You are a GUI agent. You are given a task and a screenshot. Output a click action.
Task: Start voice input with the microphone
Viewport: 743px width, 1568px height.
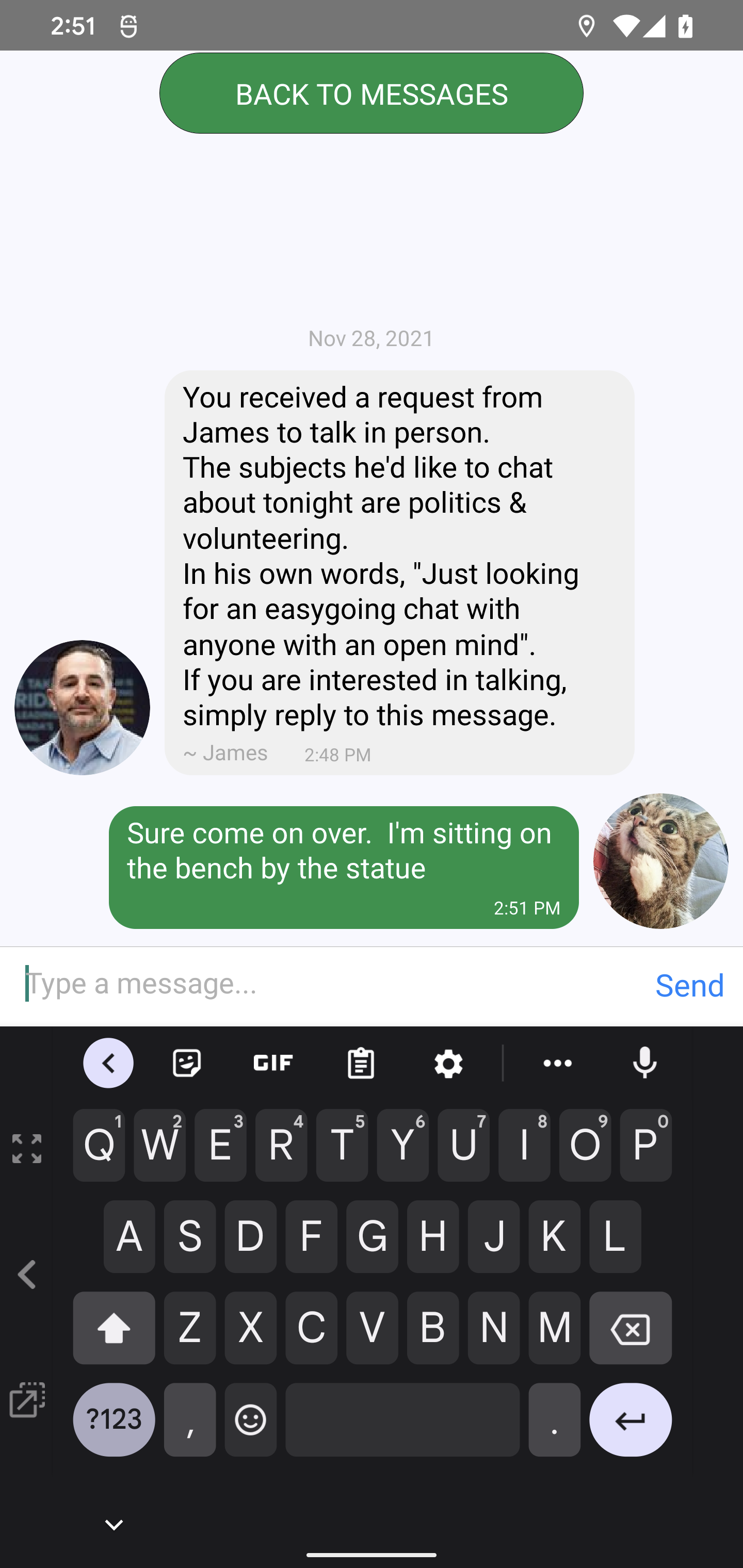coord(644,1064)
